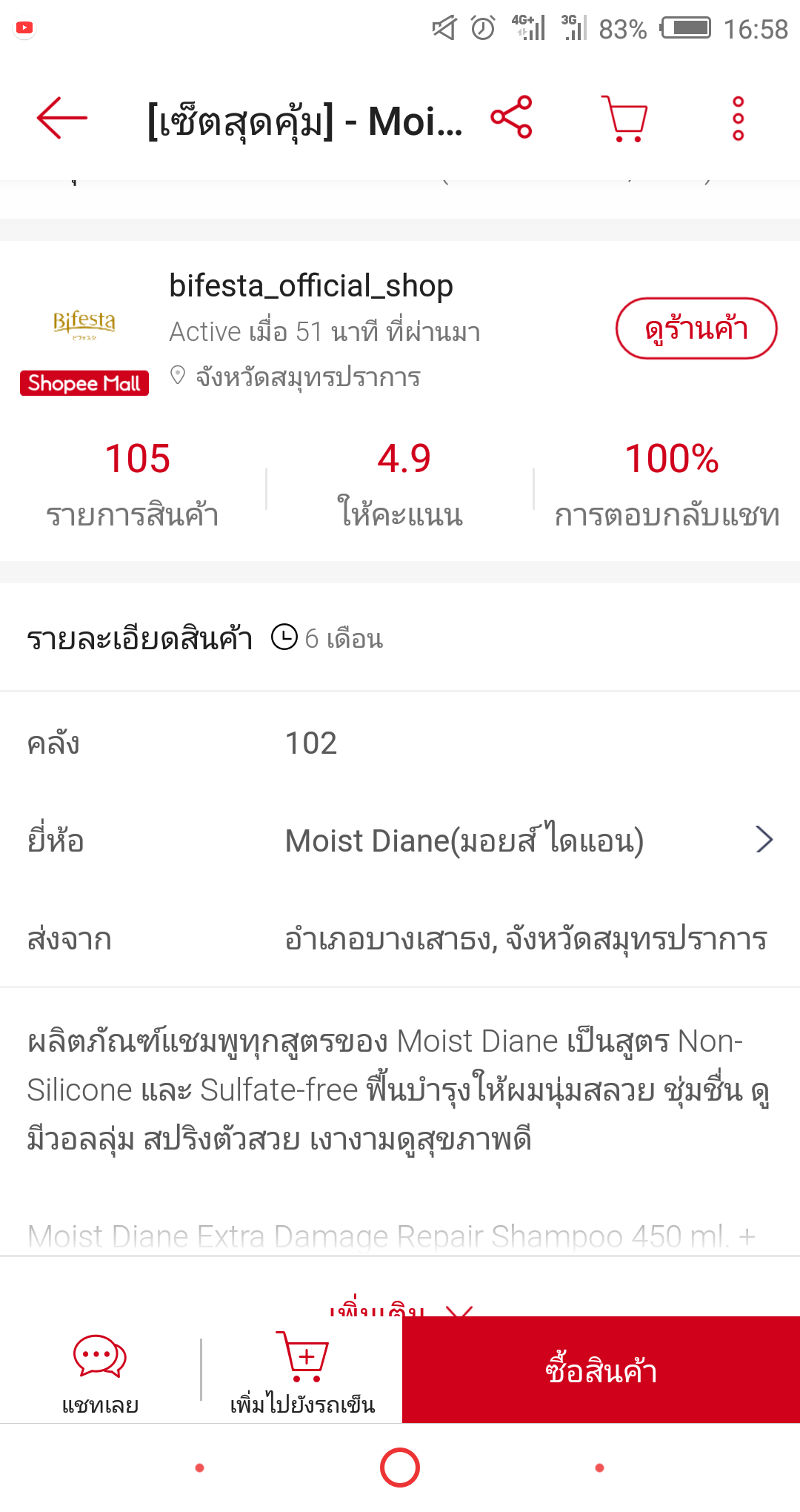Buy now with ซื้อสินค้า

(601, 1370)
